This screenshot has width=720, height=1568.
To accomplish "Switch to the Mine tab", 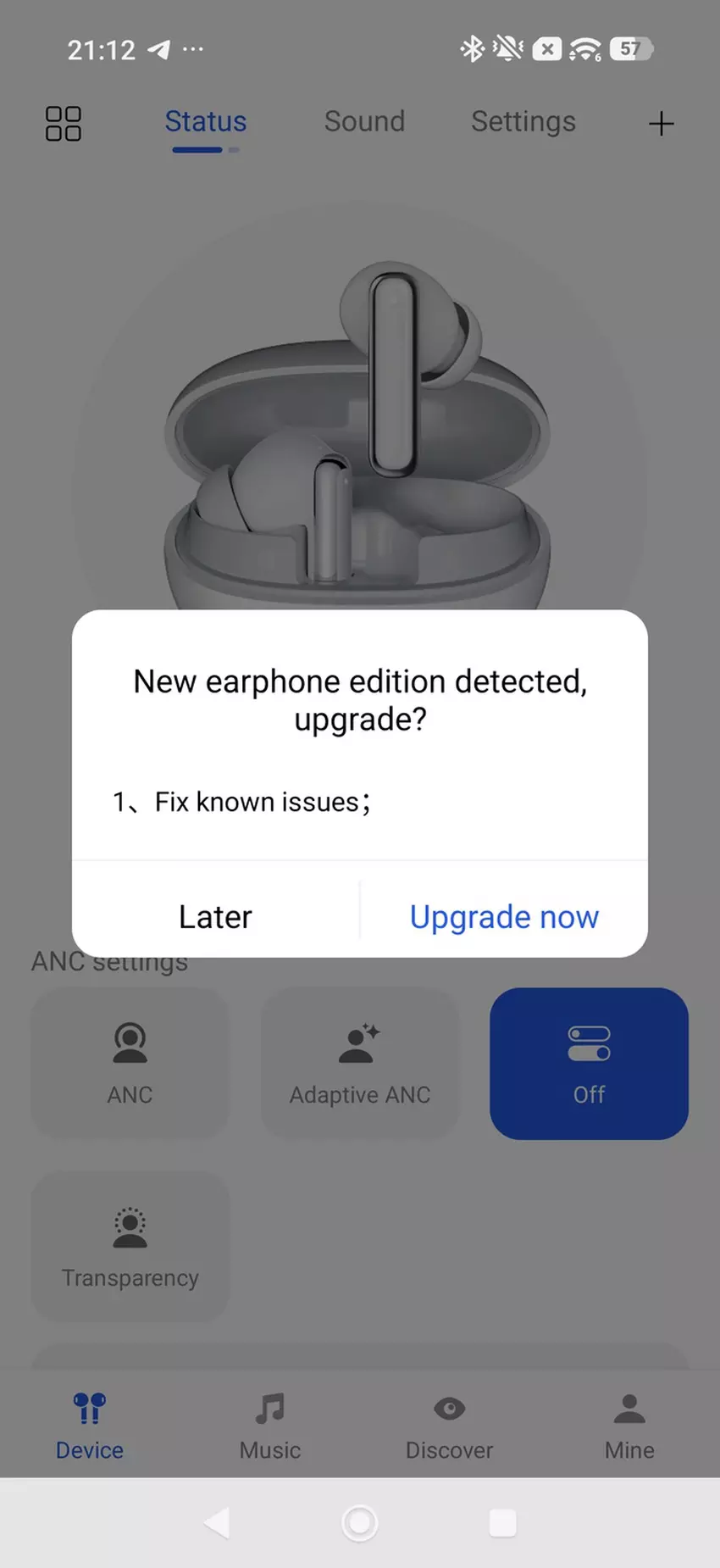I will pyautogui.click(x=629, y=1426).
